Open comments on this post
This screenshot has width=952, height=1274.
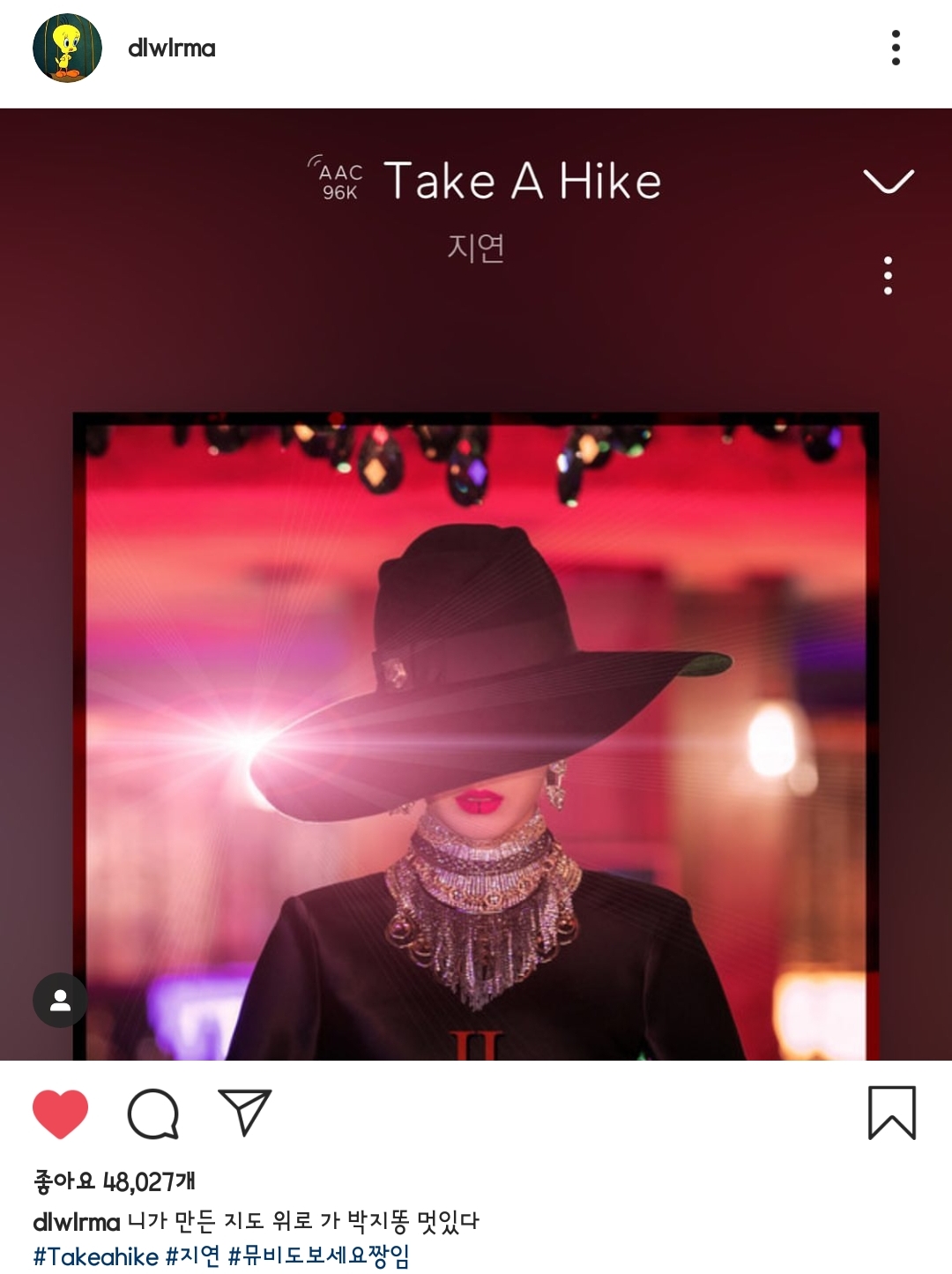153,1114
